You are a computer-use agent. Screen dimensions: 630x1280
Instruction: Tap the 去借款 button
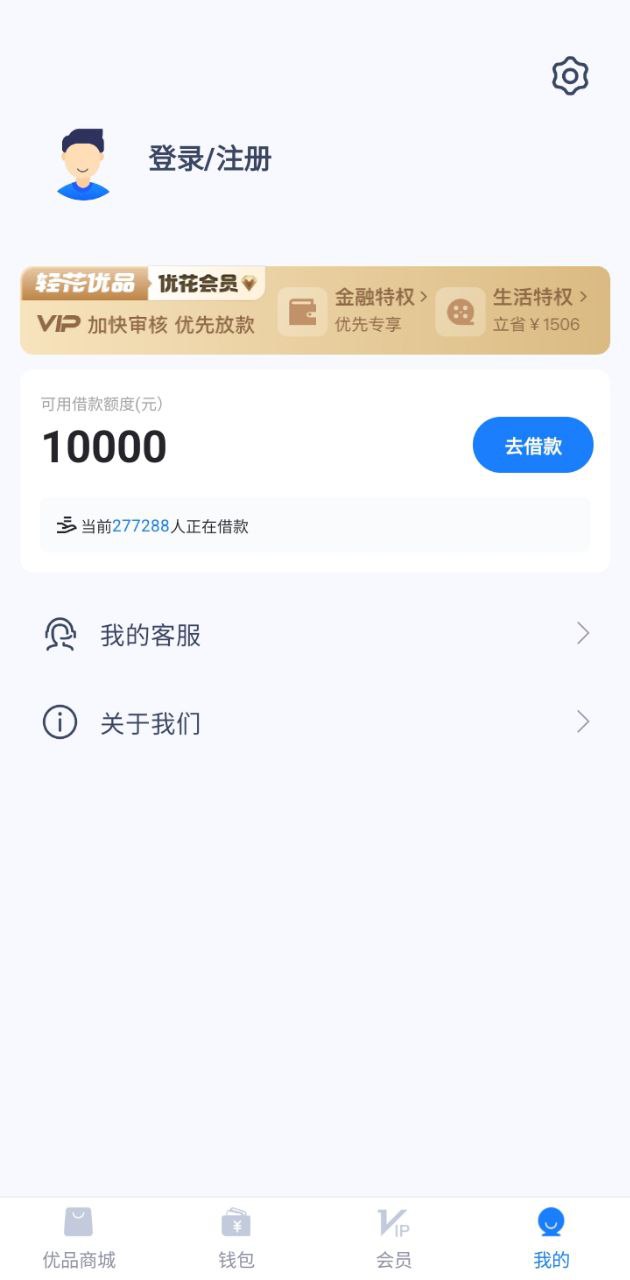(x=532, y=445)
